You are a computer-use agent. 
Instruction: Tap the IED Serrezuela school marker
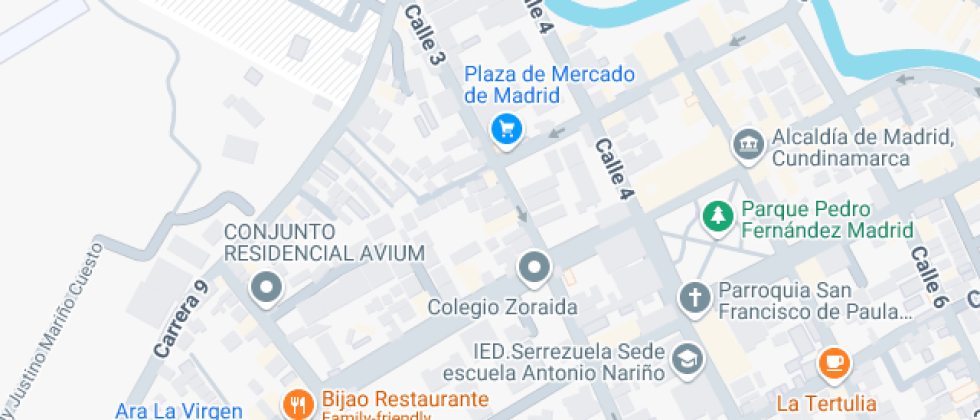[687, 360]
